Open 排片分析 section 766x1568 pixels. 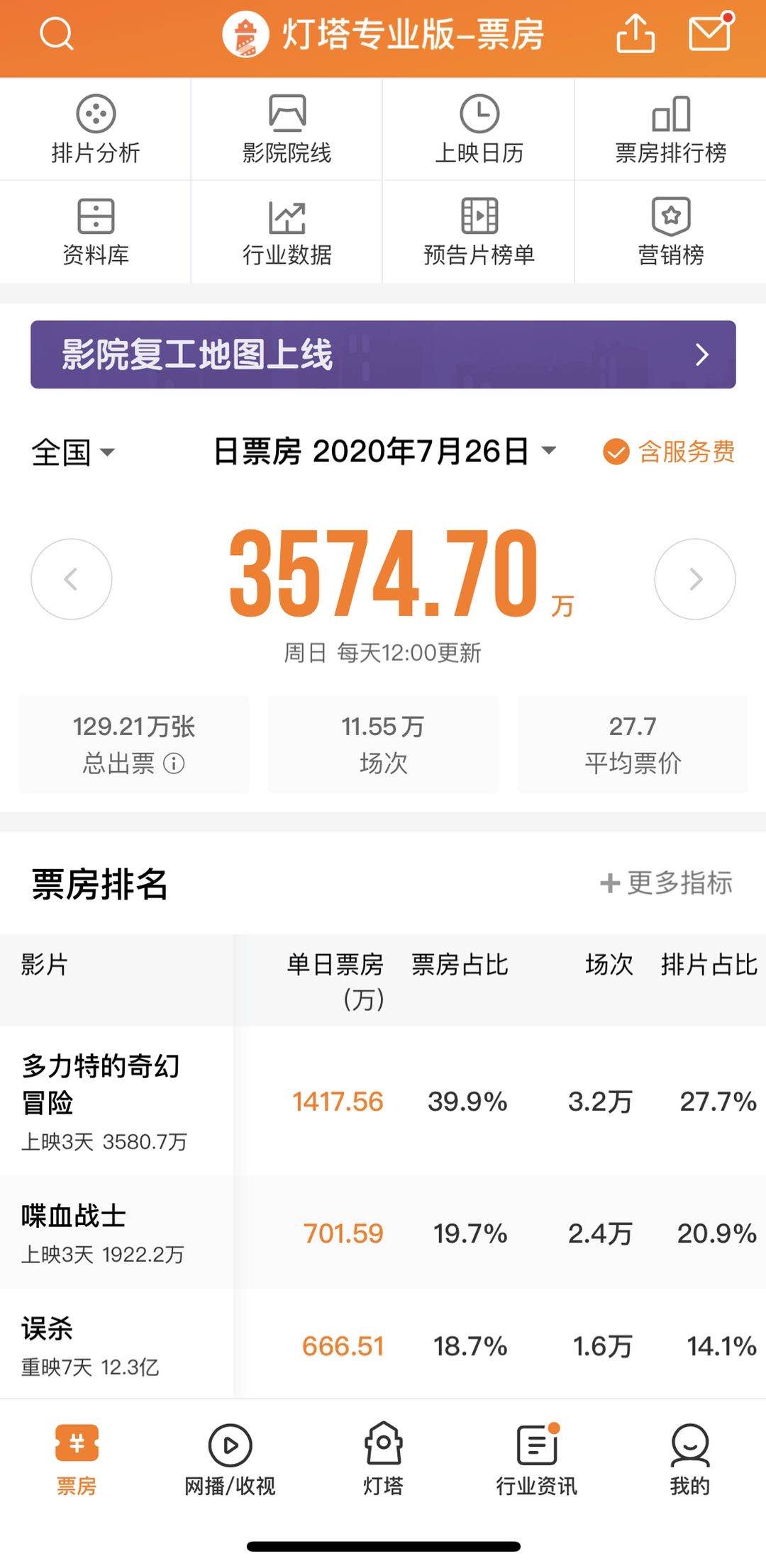pyautogui.click(x=96, y=129)
